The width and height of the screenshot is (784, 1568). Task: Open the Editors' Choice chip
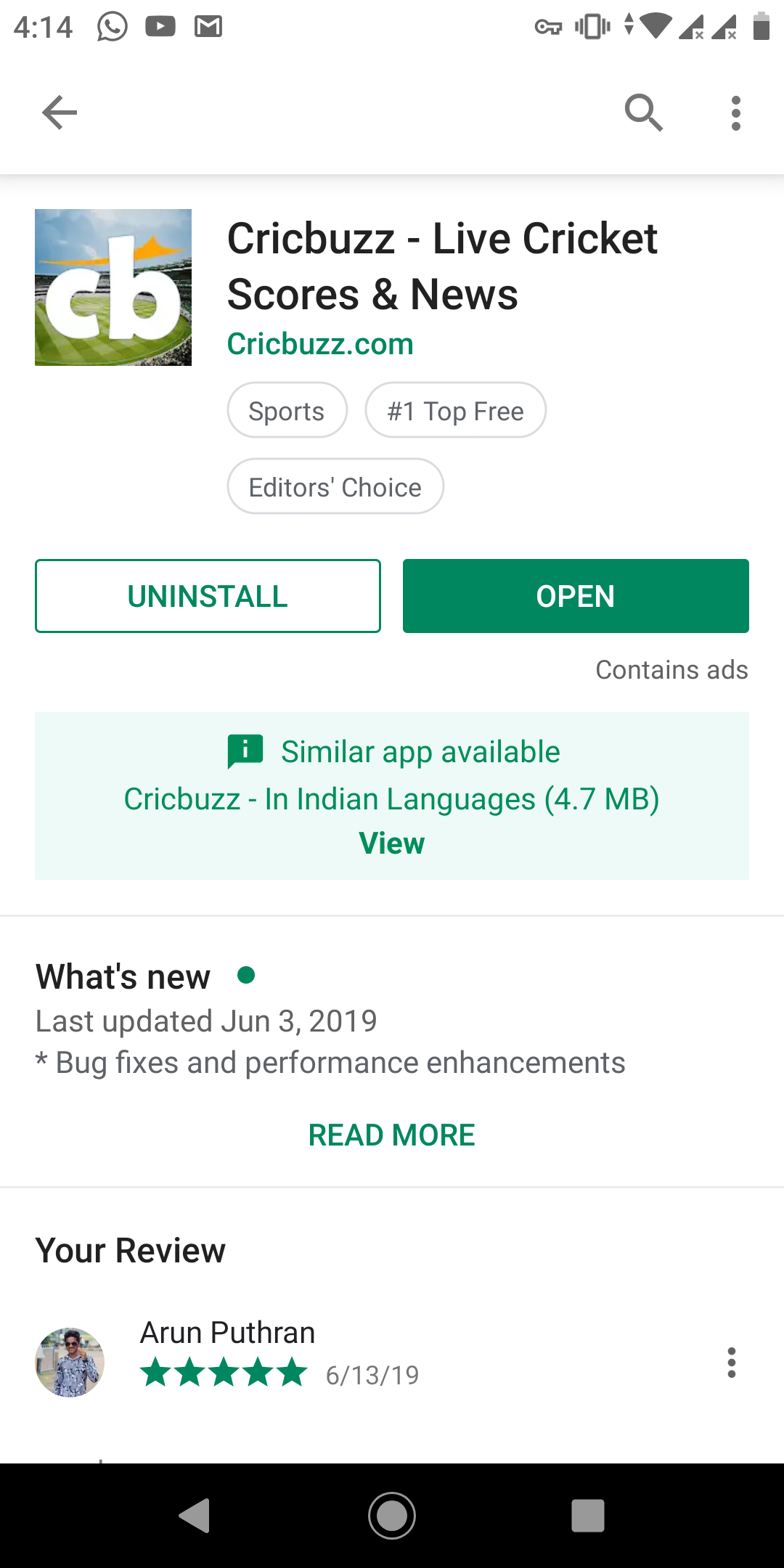click(335, 487)
